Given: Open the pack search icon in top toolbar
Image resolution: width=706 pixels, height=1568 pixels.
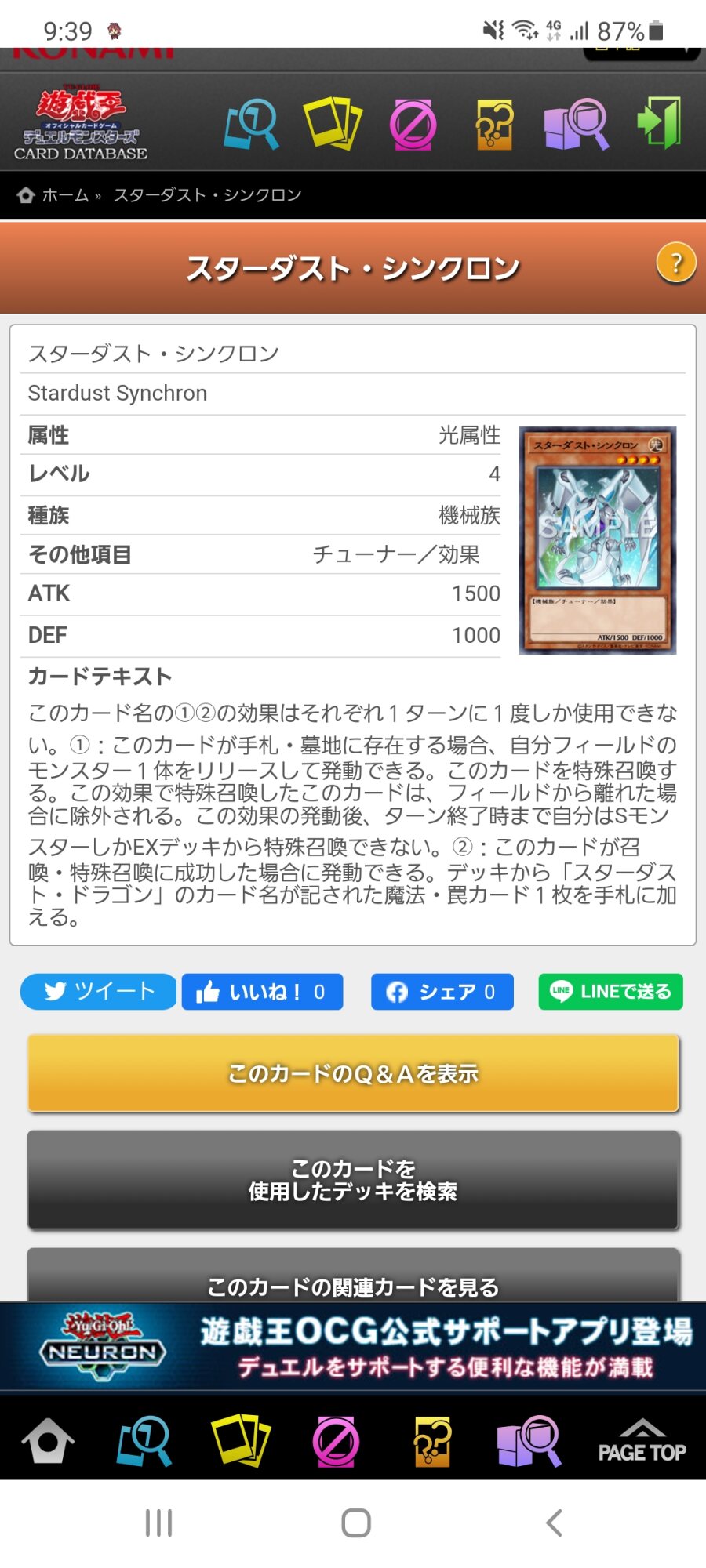Looking at the screenshot, I should coord(577,124).
